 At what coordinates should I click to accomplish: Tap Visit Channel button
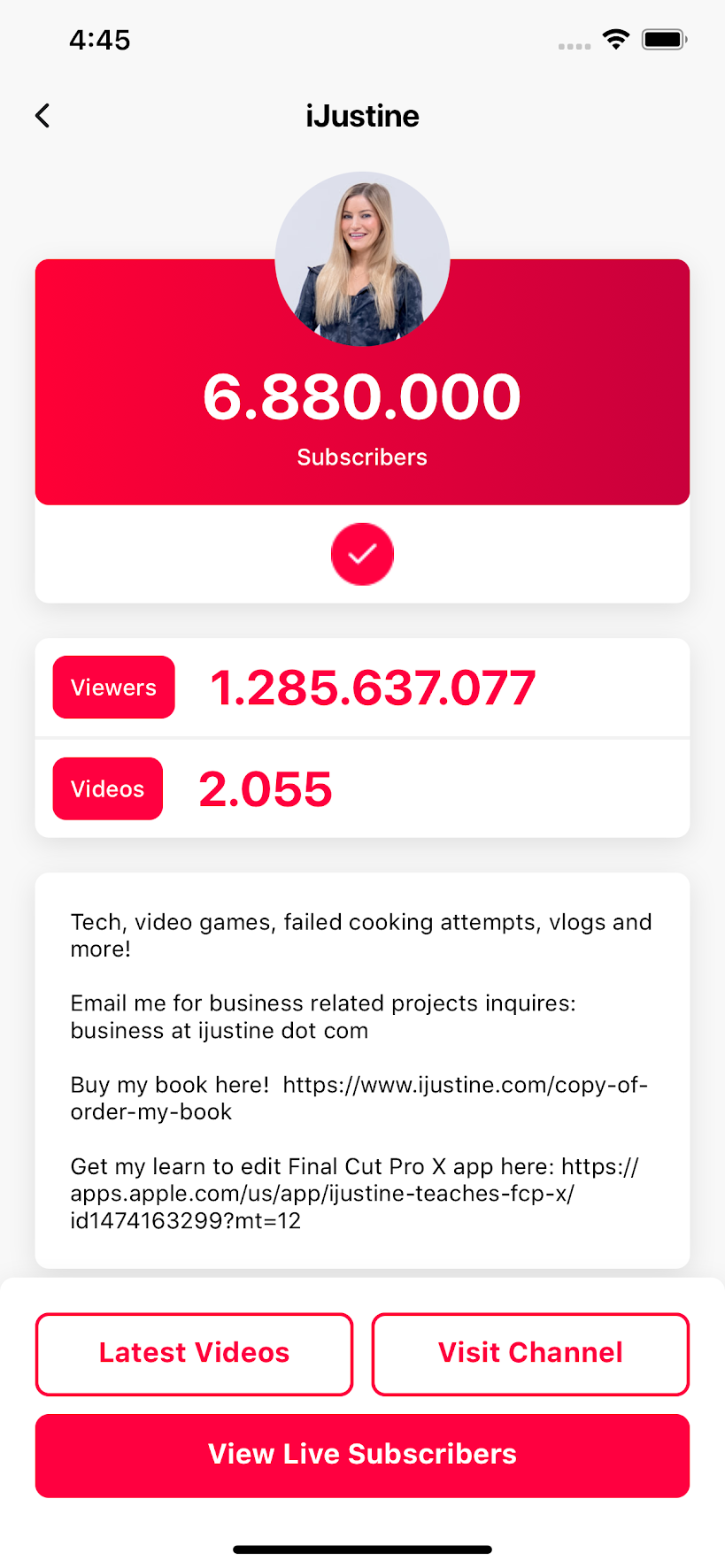pos(530,1353)
